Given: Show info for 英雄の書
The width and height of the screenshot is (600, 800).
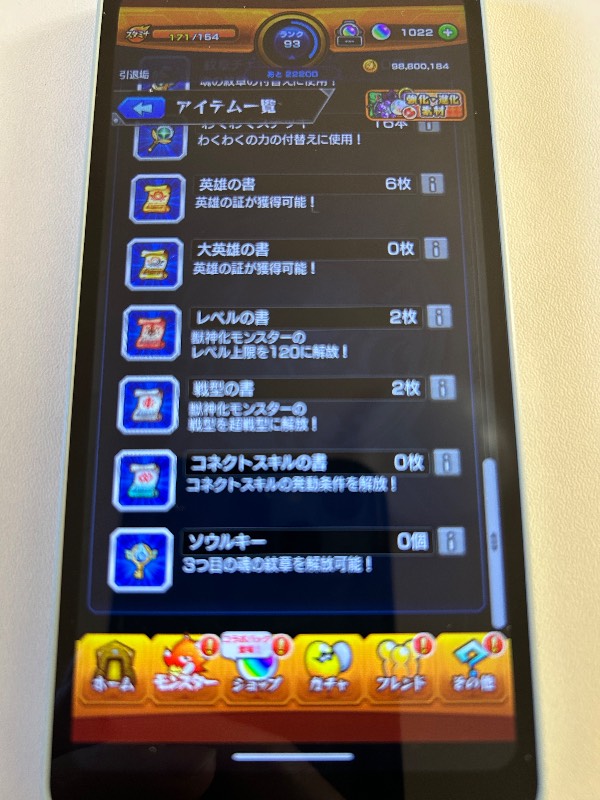Looking at the screenshot, I should [431, 186].
